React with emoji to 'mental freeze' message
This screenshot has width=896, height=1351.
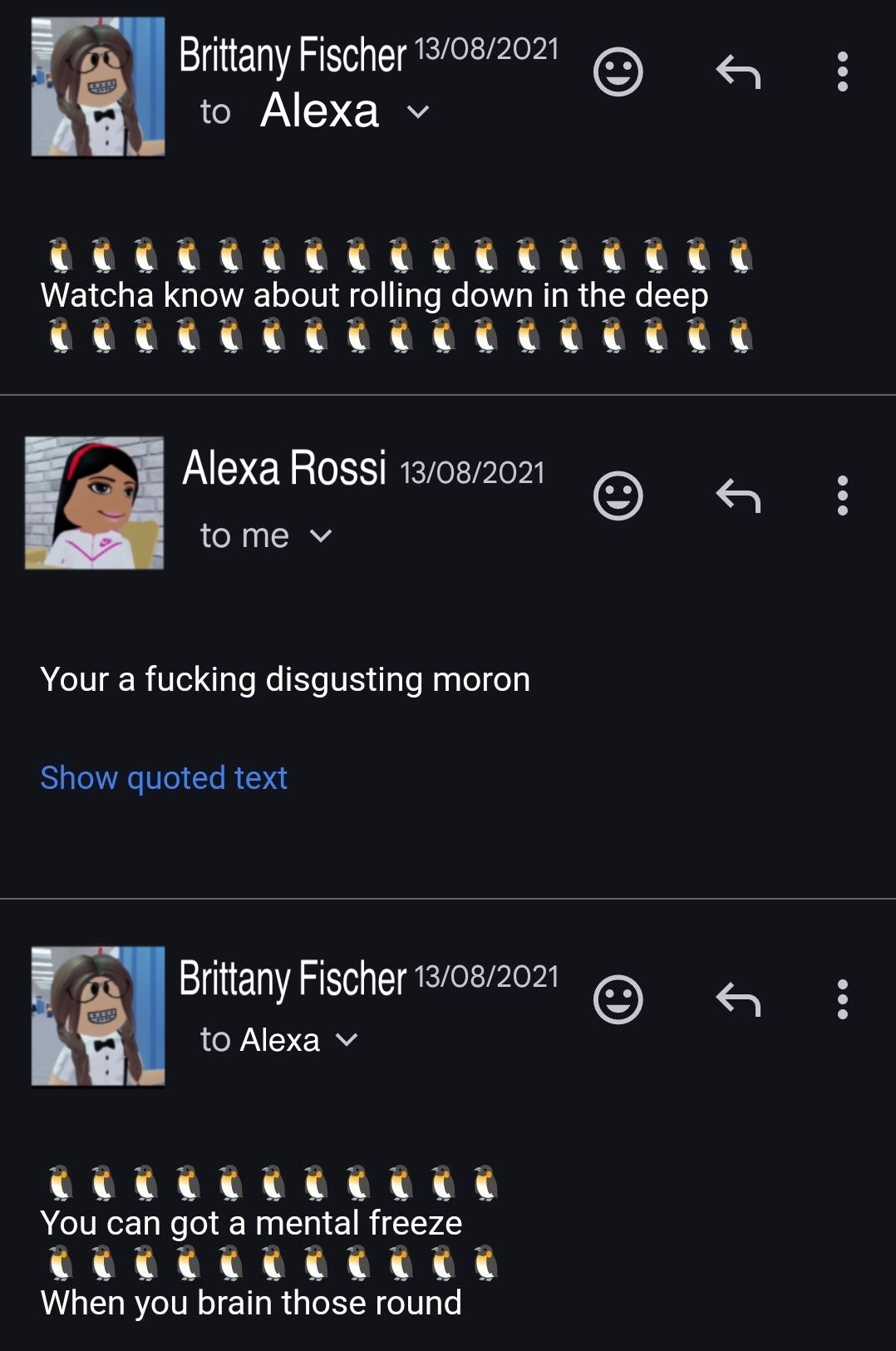[x=618, y=999]
